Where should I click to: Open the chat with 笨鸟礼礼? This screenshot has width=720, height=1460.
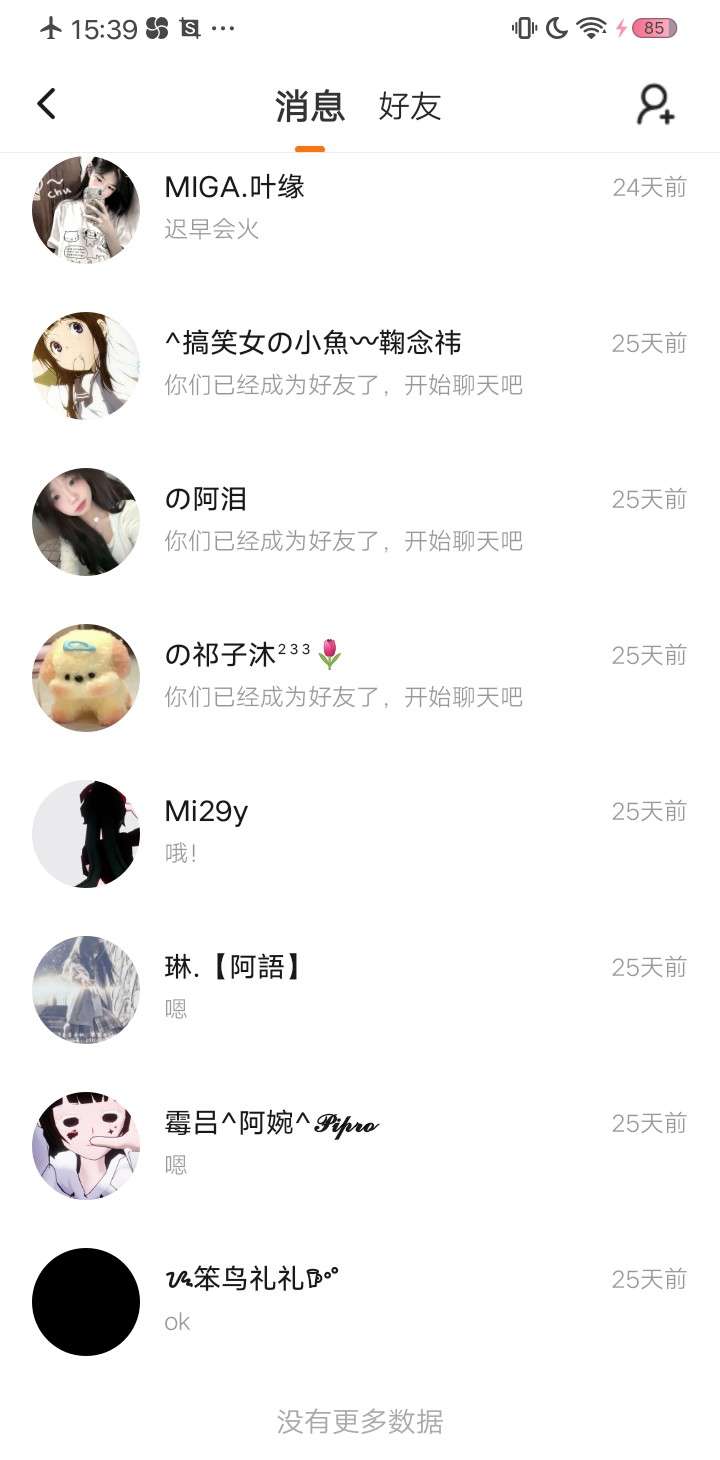pos(360,1300)
